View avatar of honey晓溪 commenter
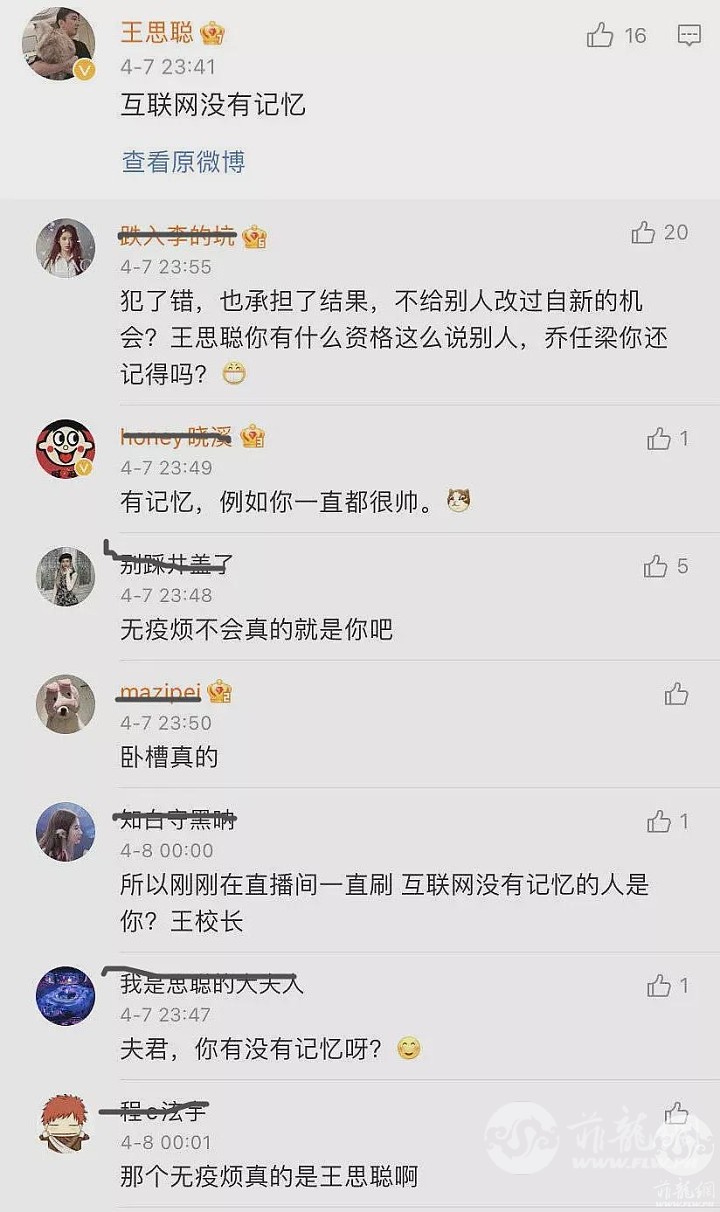The image size is (720, 1212). (66, 449)
